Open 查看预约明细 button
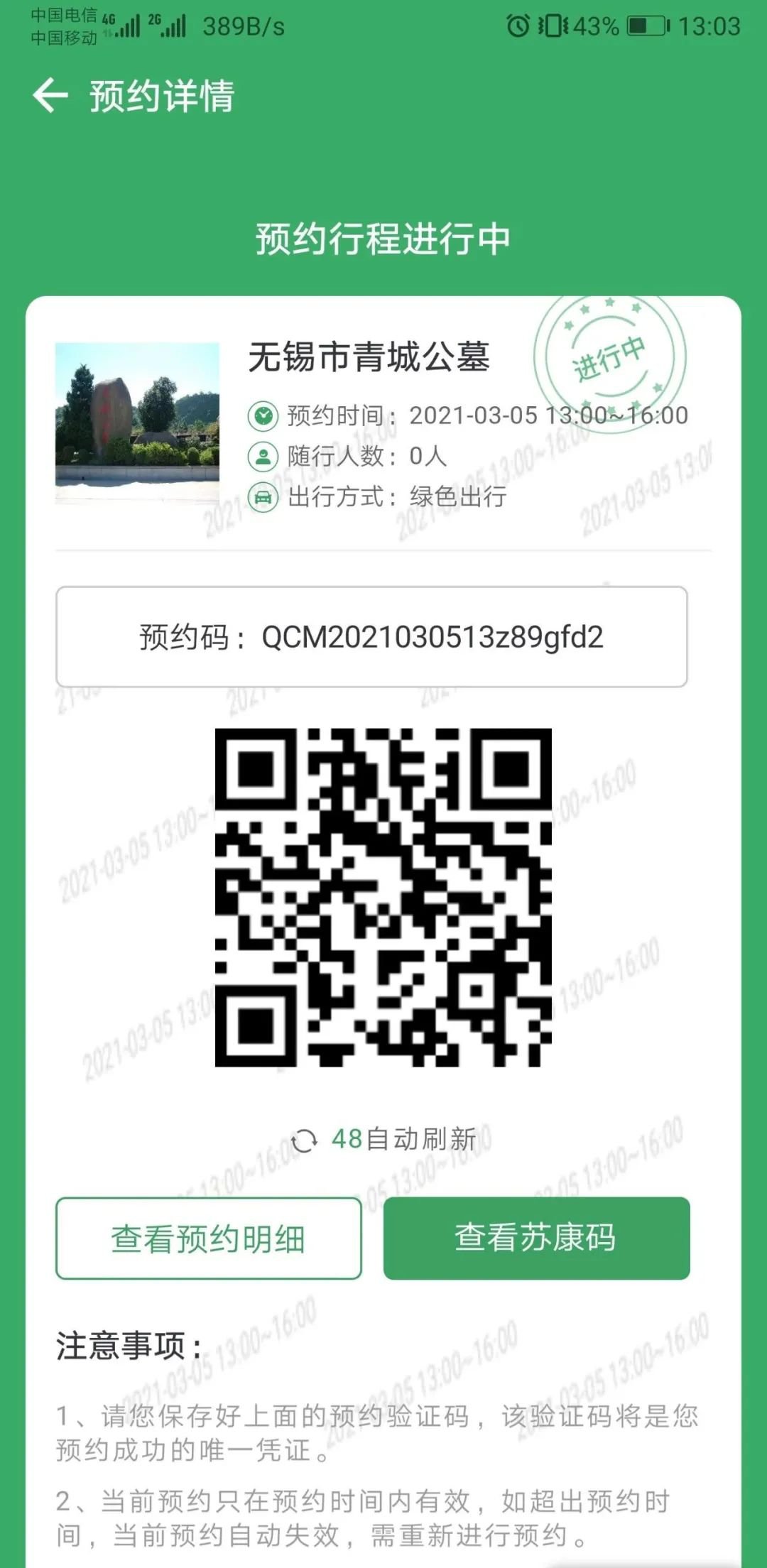Viewport: 767px width, 1568px height. 208,1238
